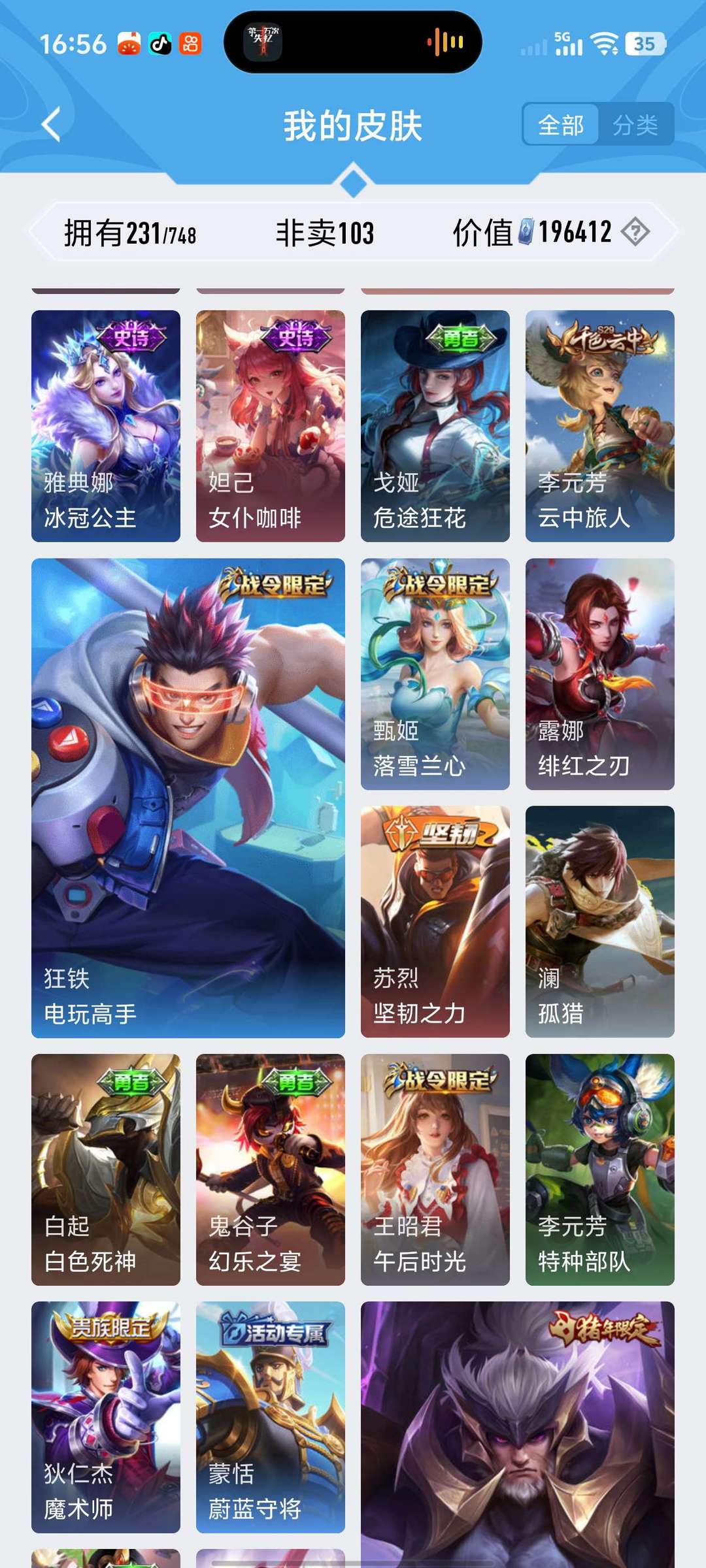Open 狂铁 电玩高手 large skin card
The height and width of the screenshot is (1568, 706).
pos(188,797)
